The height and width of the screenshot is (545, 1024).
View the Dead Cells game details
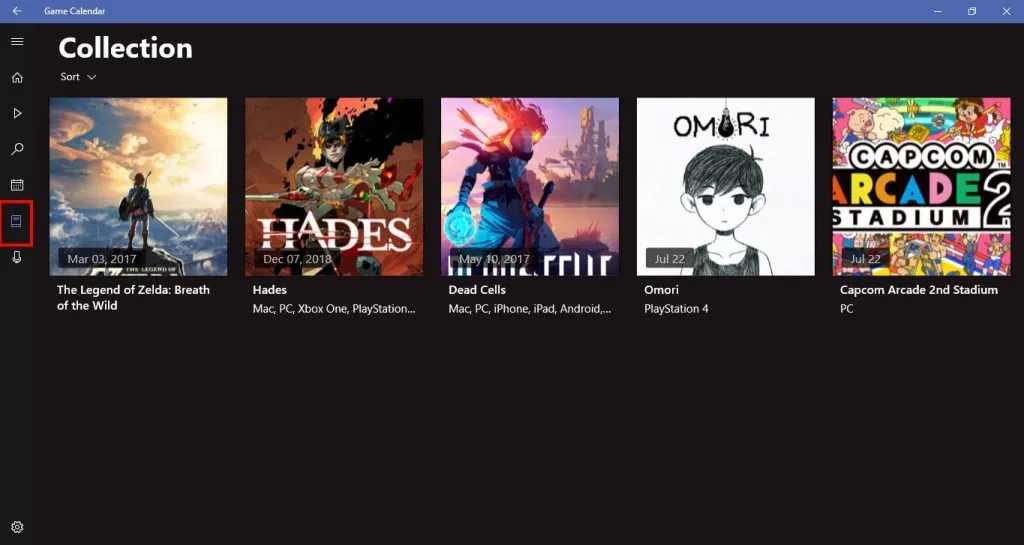(530, 187)
